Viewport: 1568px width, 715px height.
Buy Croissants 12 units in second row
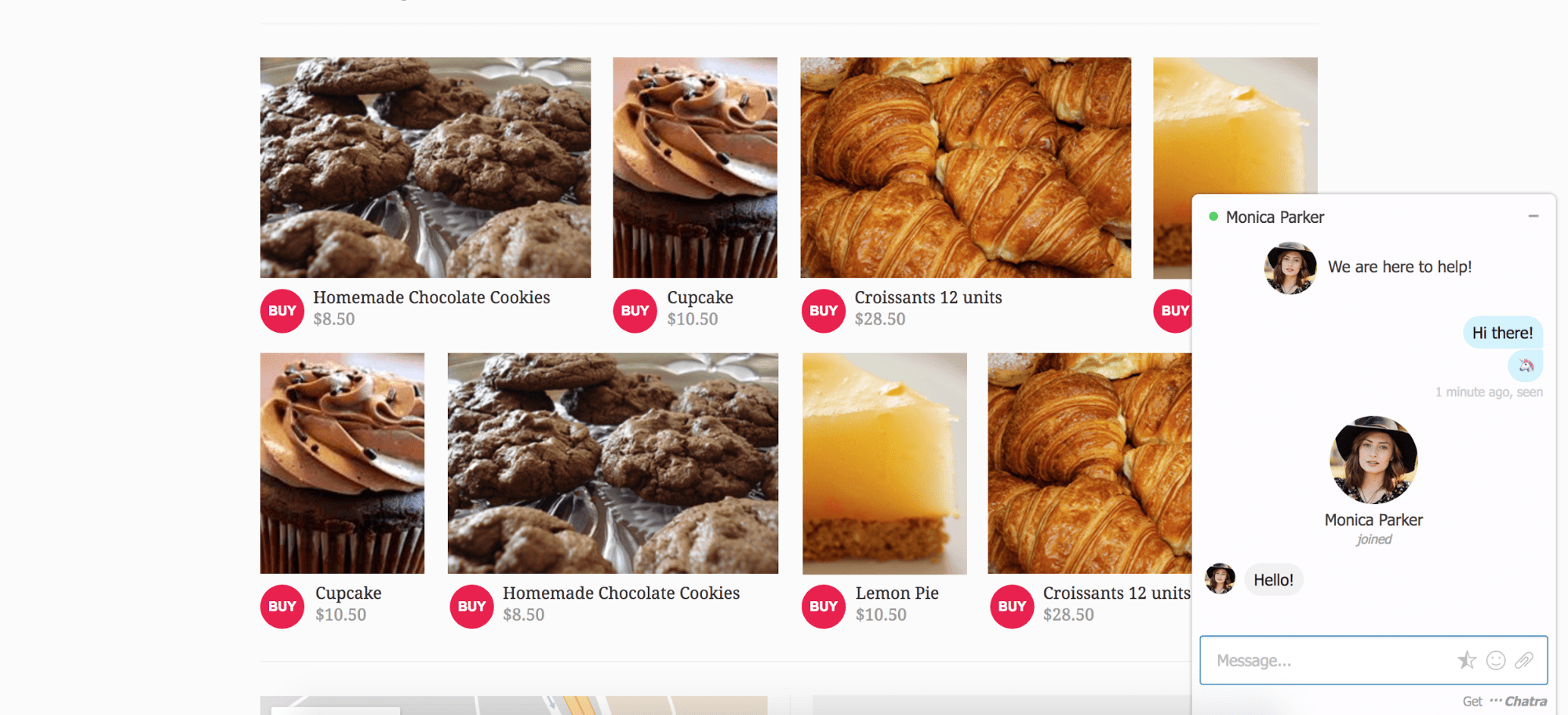[x=1012, y=607]
